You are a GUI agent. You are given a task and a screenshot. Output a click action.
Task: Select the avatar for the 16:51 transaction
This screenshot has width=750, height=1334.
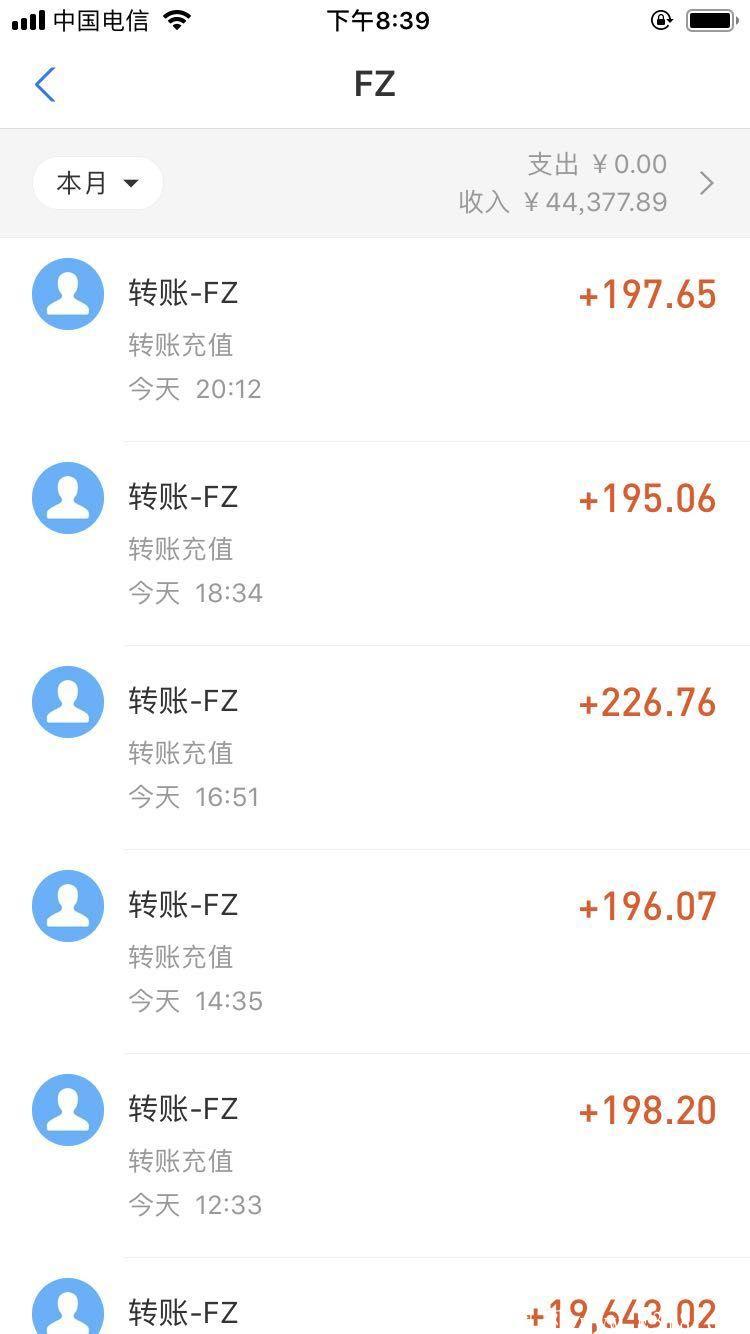(x=67, y=701)
